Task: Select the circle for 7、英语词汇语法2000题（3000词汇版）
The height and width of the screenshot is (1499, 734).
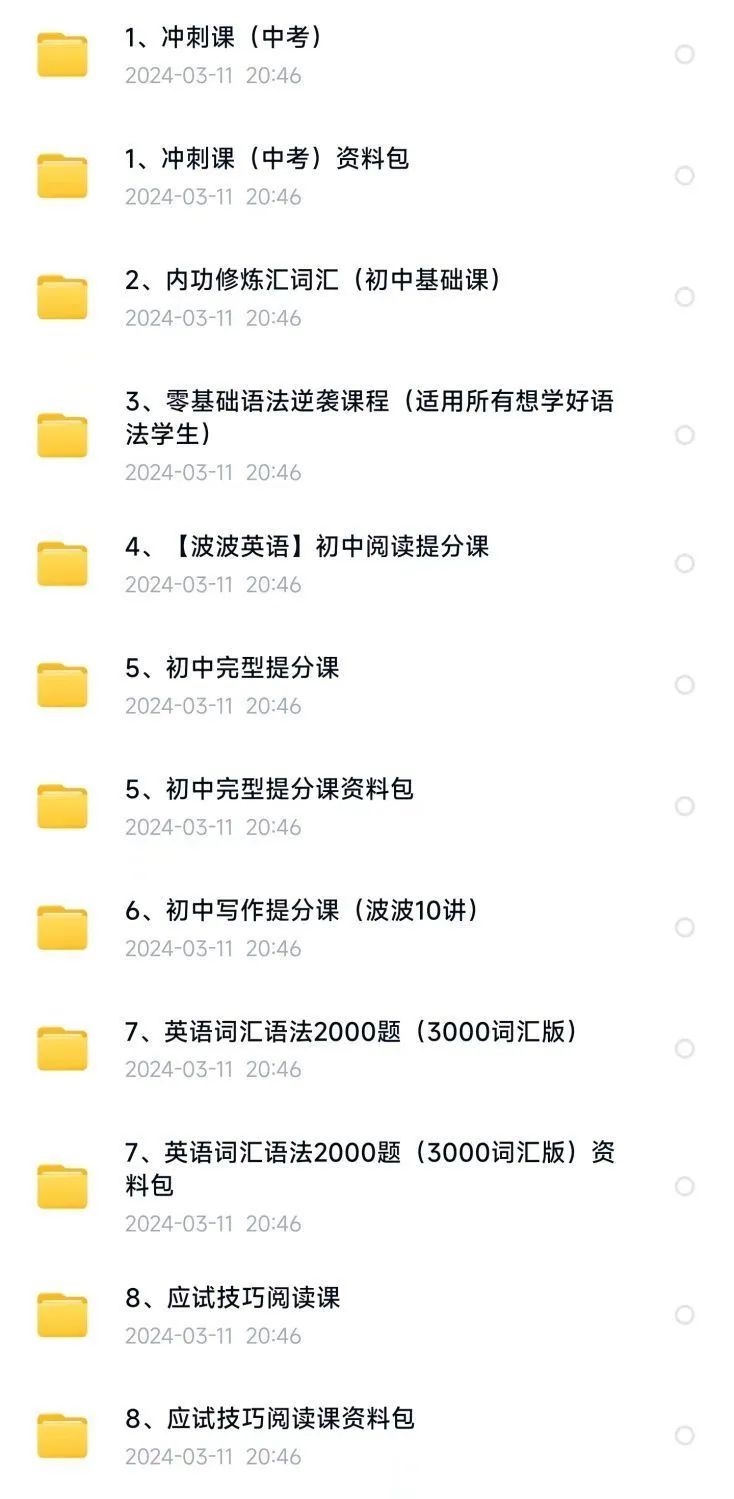Action: [x=684, y=1048]
